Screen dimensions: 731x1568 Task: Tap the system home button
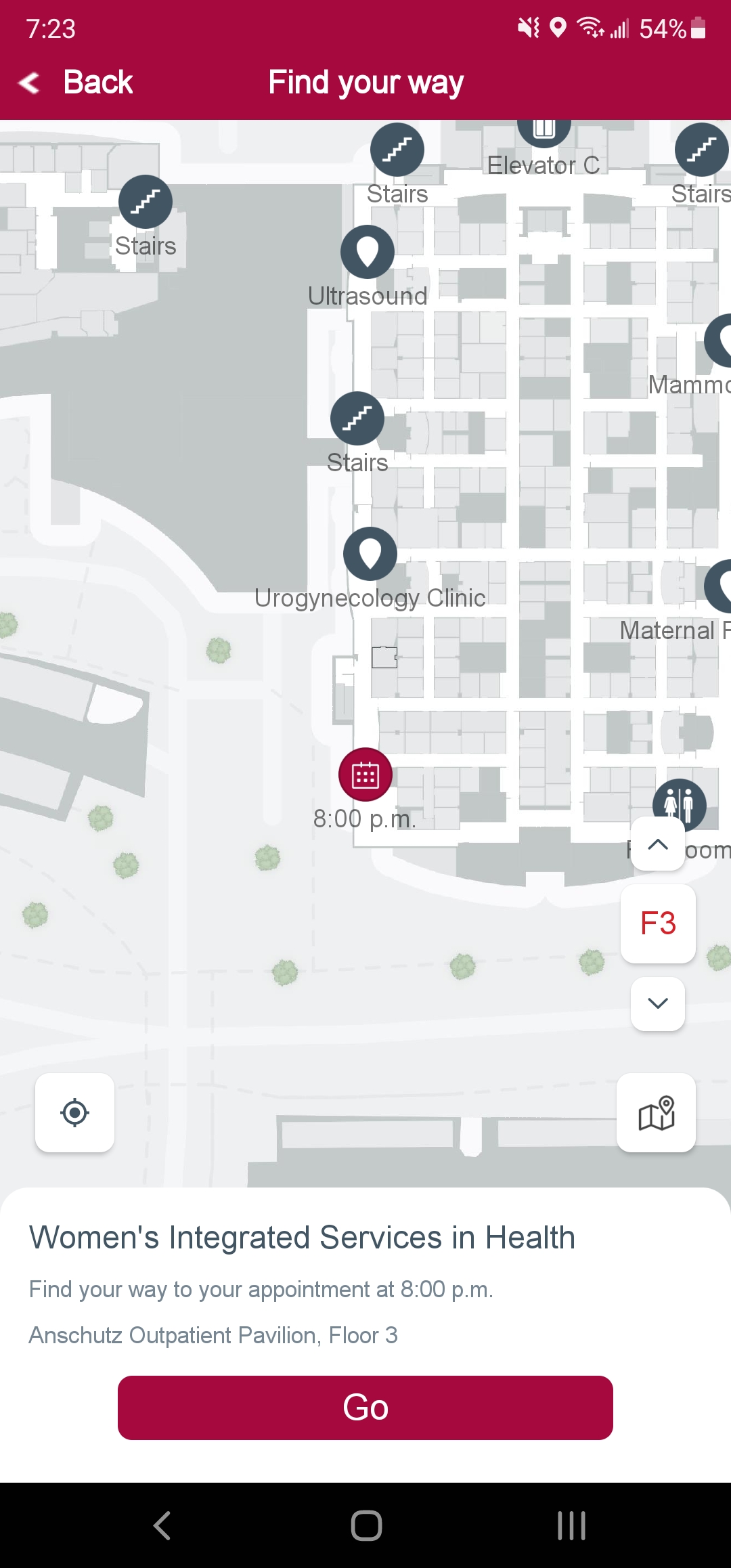[x=366, y=1525]
